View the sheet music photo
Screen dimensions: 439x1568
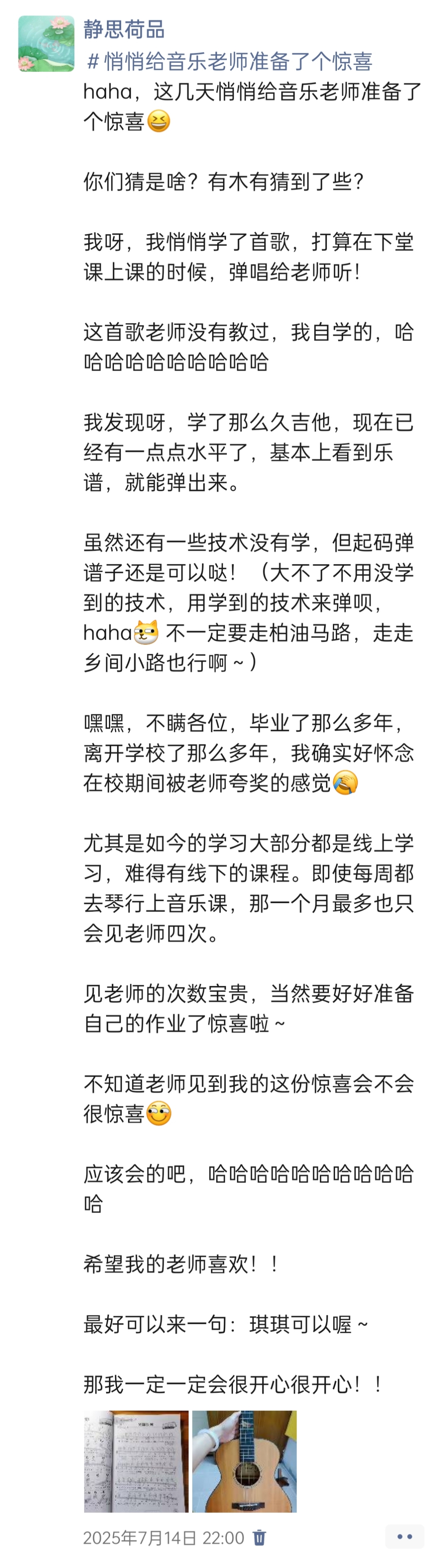pyautogui.click(x=136, y=1461)
